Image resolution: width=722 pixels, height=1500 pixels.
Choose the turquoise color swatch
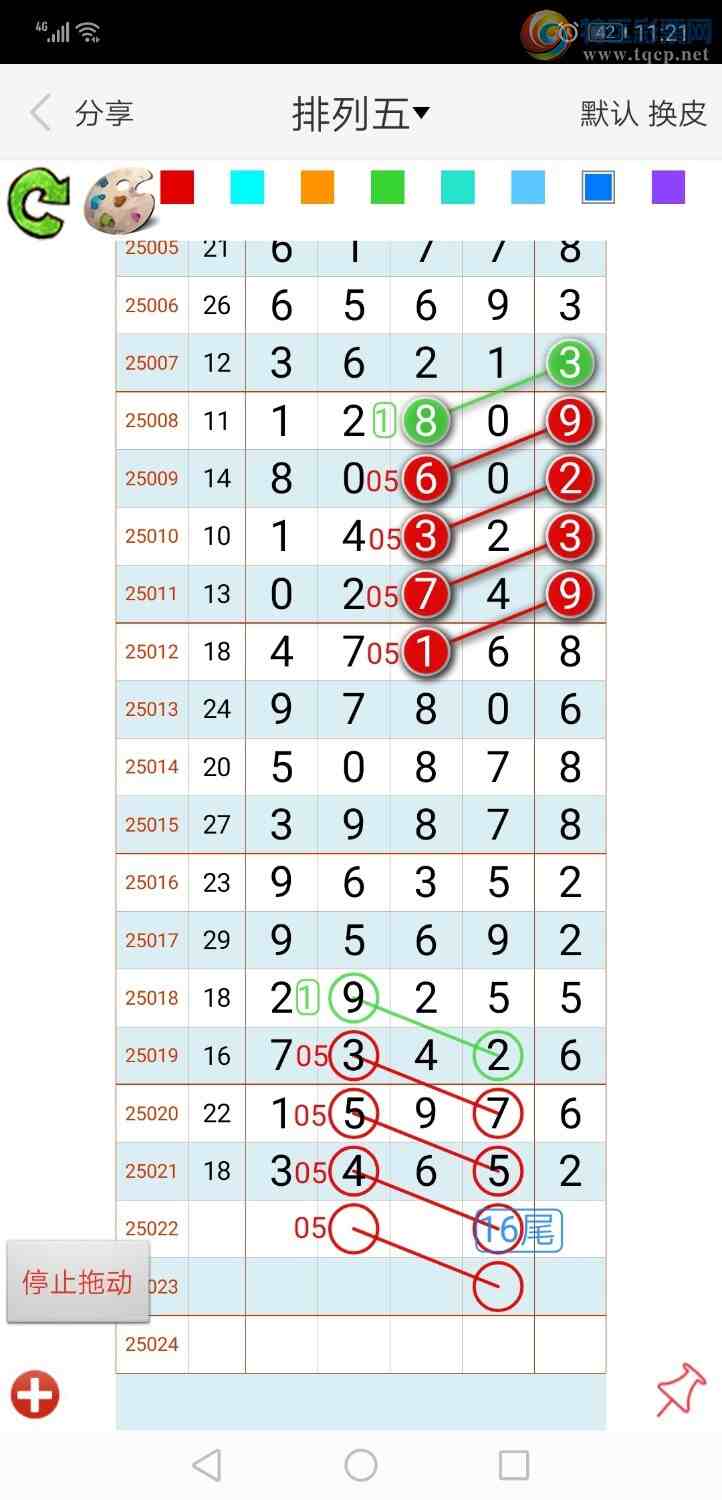[458, 187]
